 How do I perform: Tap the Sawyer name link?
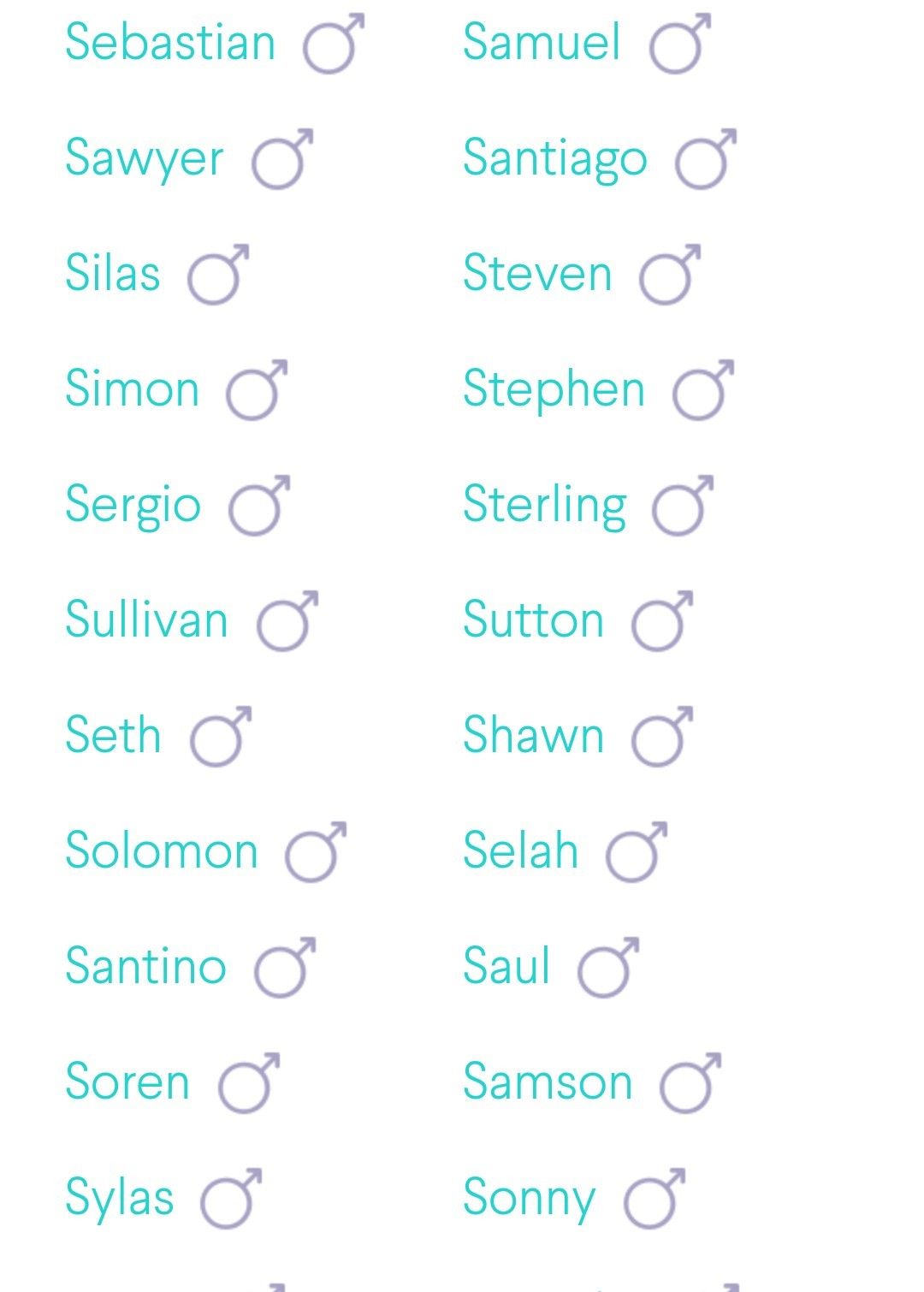click(145, 160)
